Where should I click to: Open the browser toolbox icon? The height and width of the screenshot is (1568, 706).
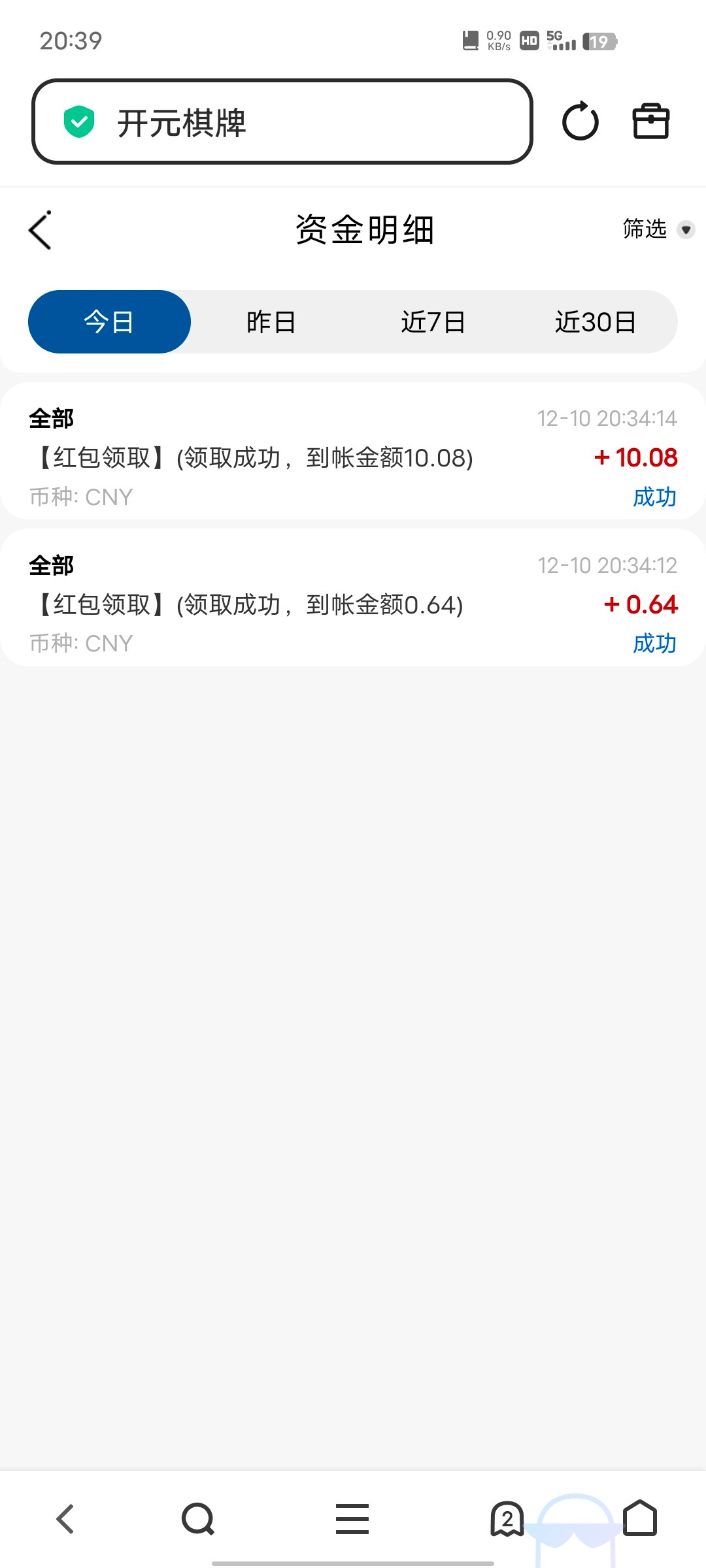[x=651, y=122]
